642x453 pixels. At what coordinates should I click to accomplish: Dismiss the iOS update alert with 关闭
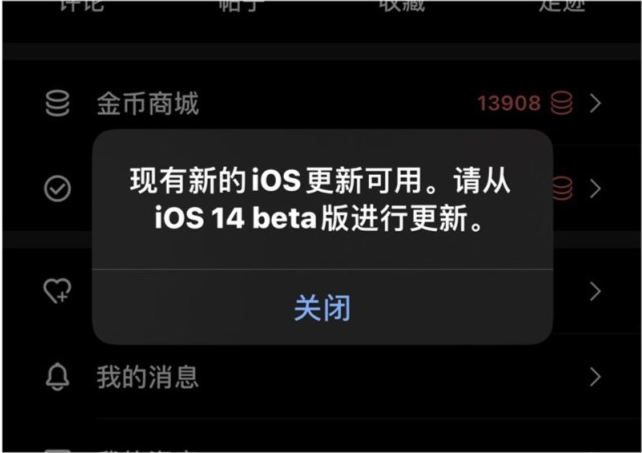click(x=322, y=308)
